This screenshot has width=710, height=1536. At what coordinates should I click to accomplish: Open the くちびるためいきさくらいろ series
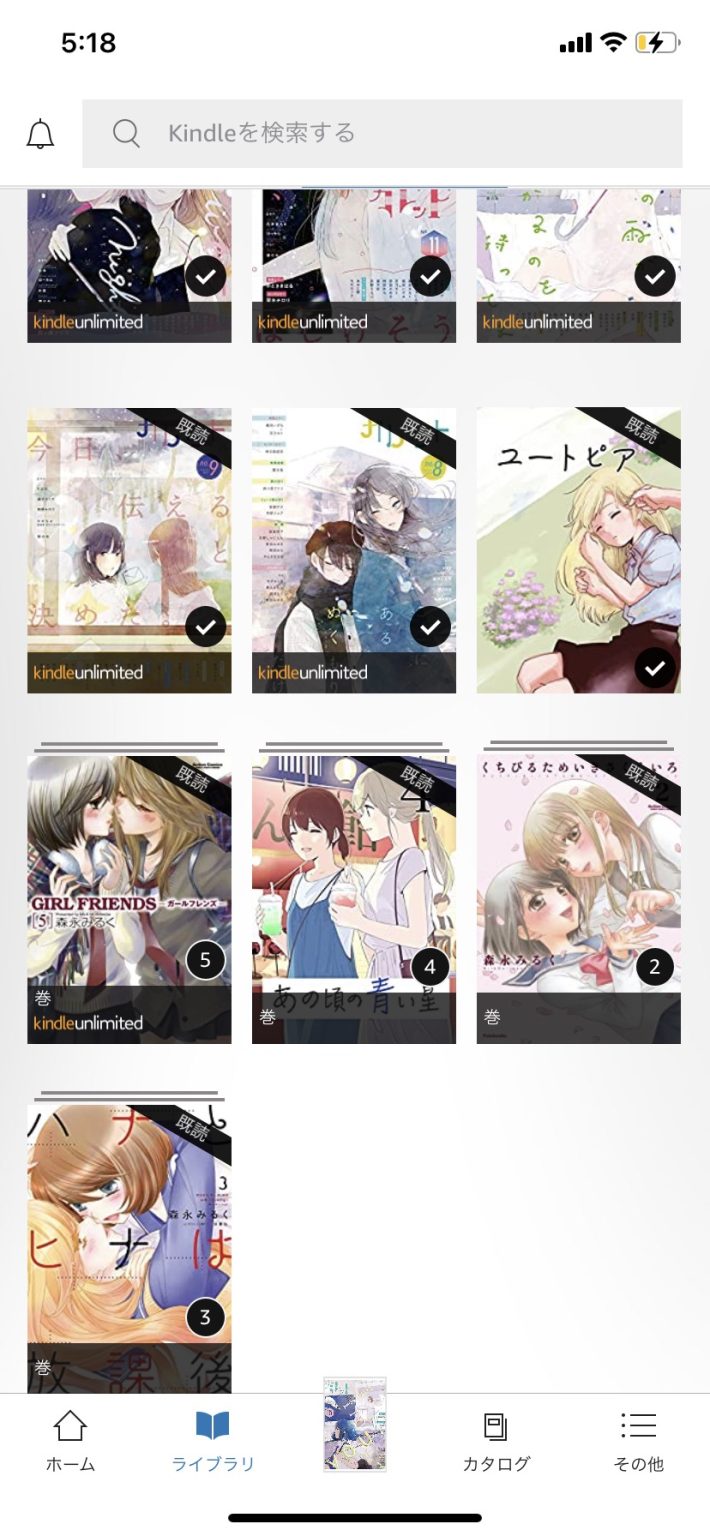pyautogui.click(x=578, y=899)
